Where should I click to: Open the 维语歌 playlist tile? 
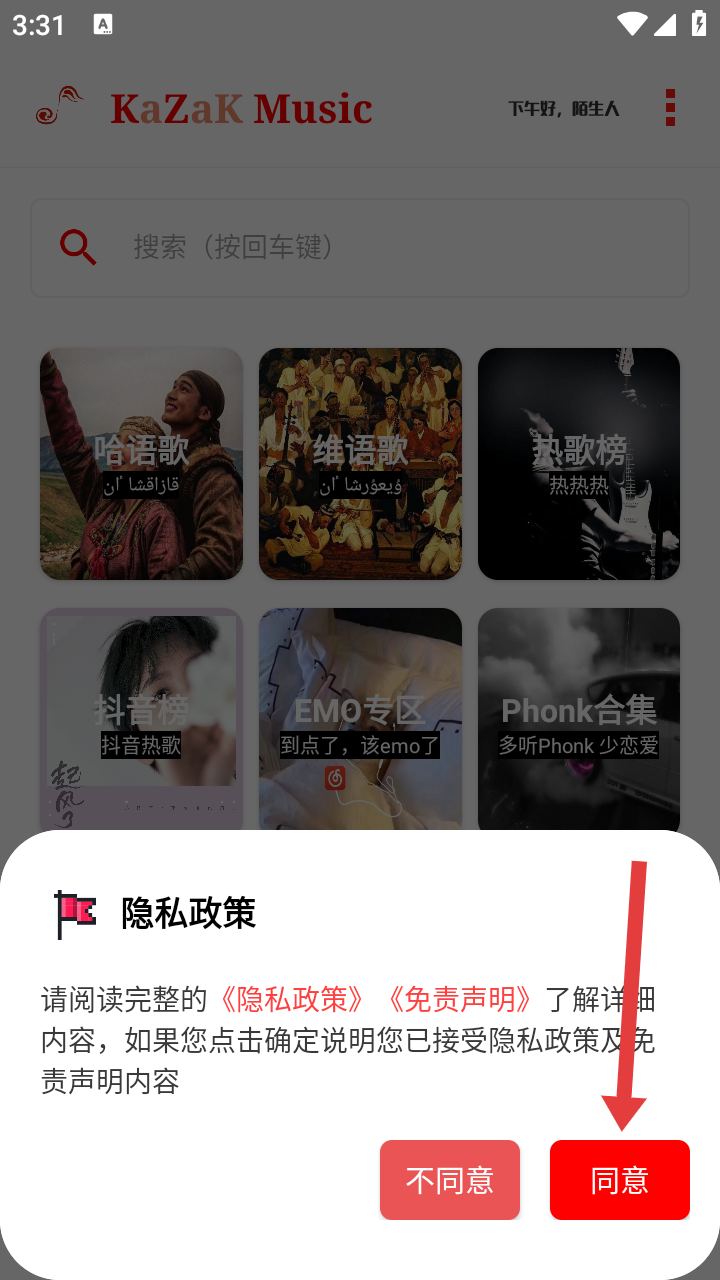360,464
